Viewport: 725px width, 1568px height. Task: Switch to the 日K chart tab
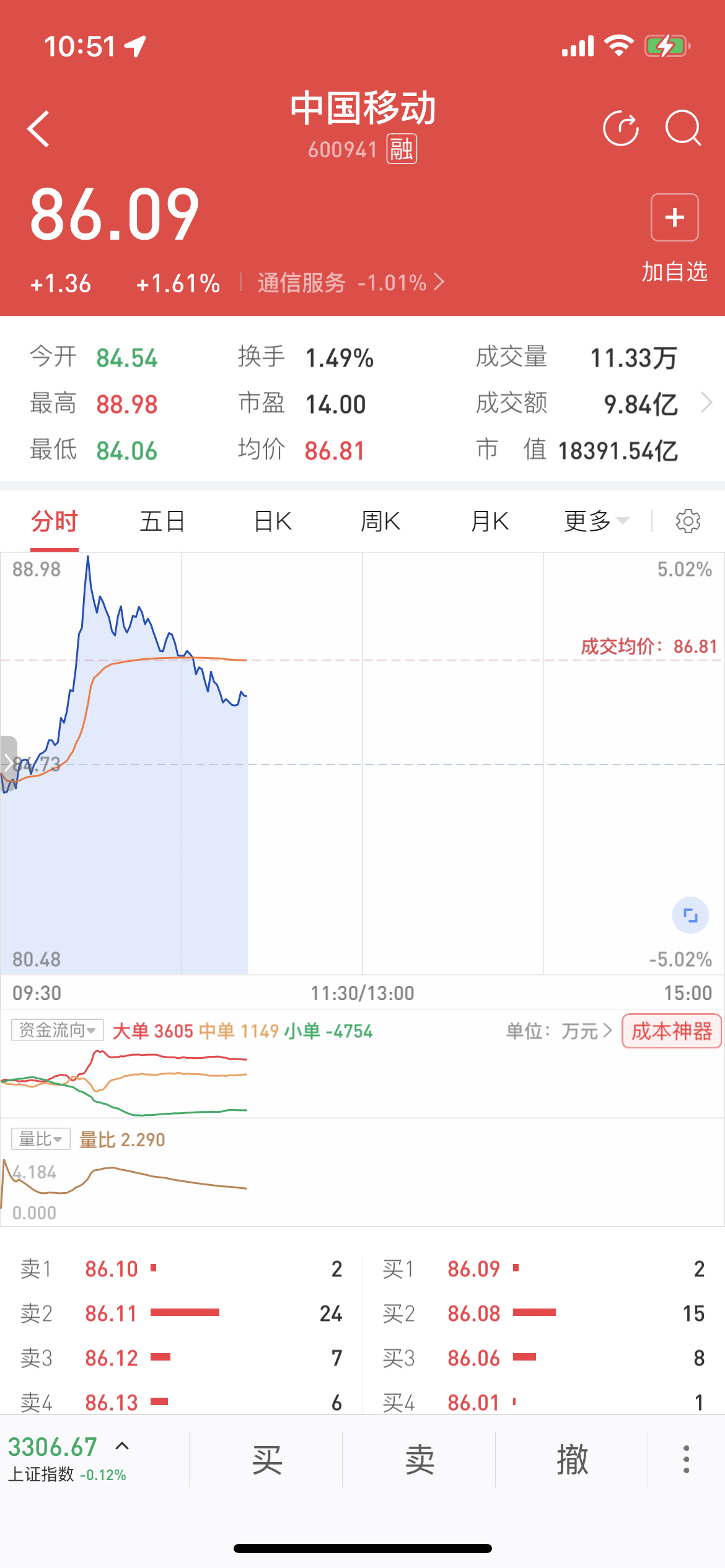(273, 521)
